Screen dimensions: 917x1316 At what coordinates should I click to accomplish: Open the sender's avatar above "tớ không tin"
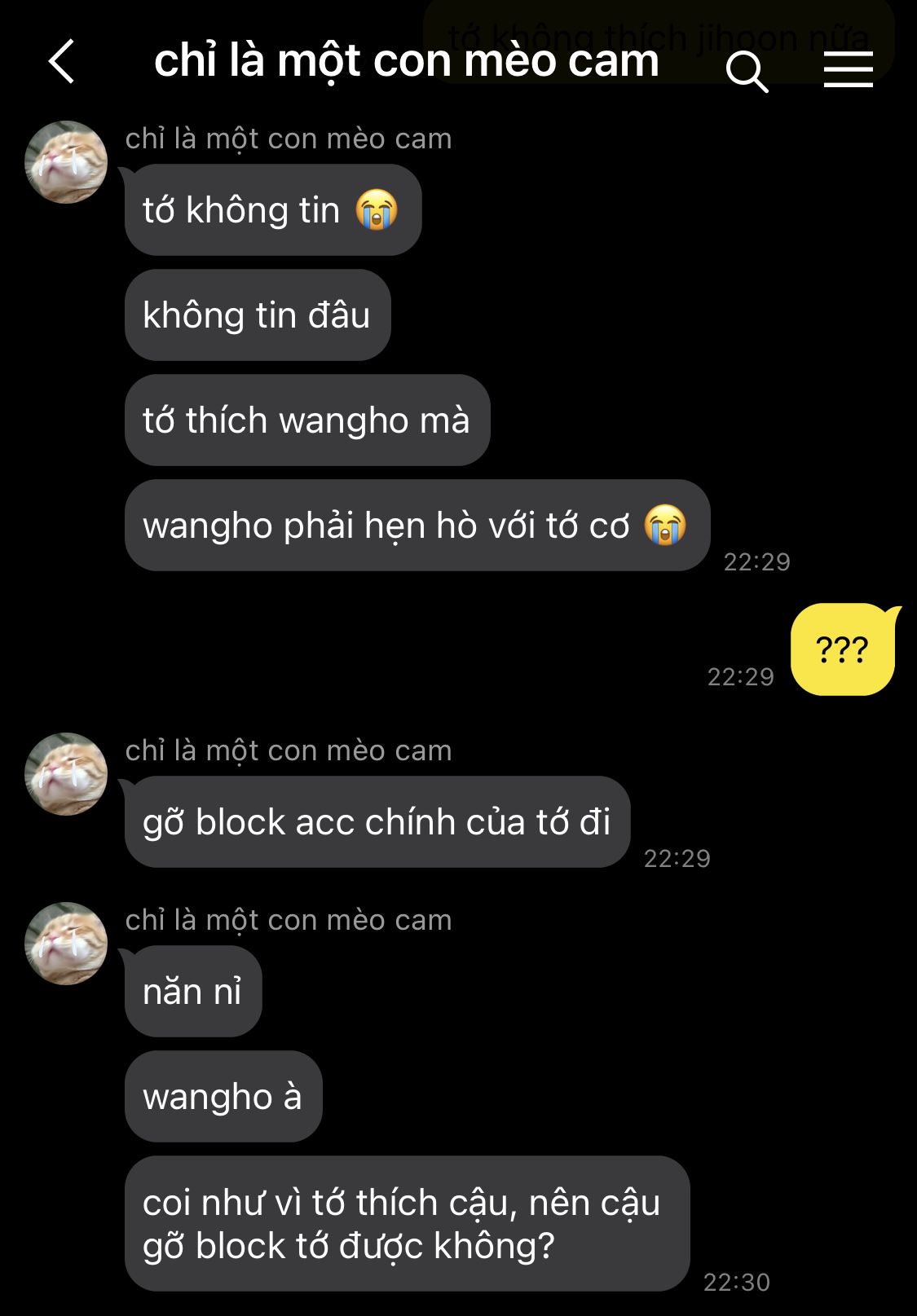pyautogui.click(x=66, y=162)
